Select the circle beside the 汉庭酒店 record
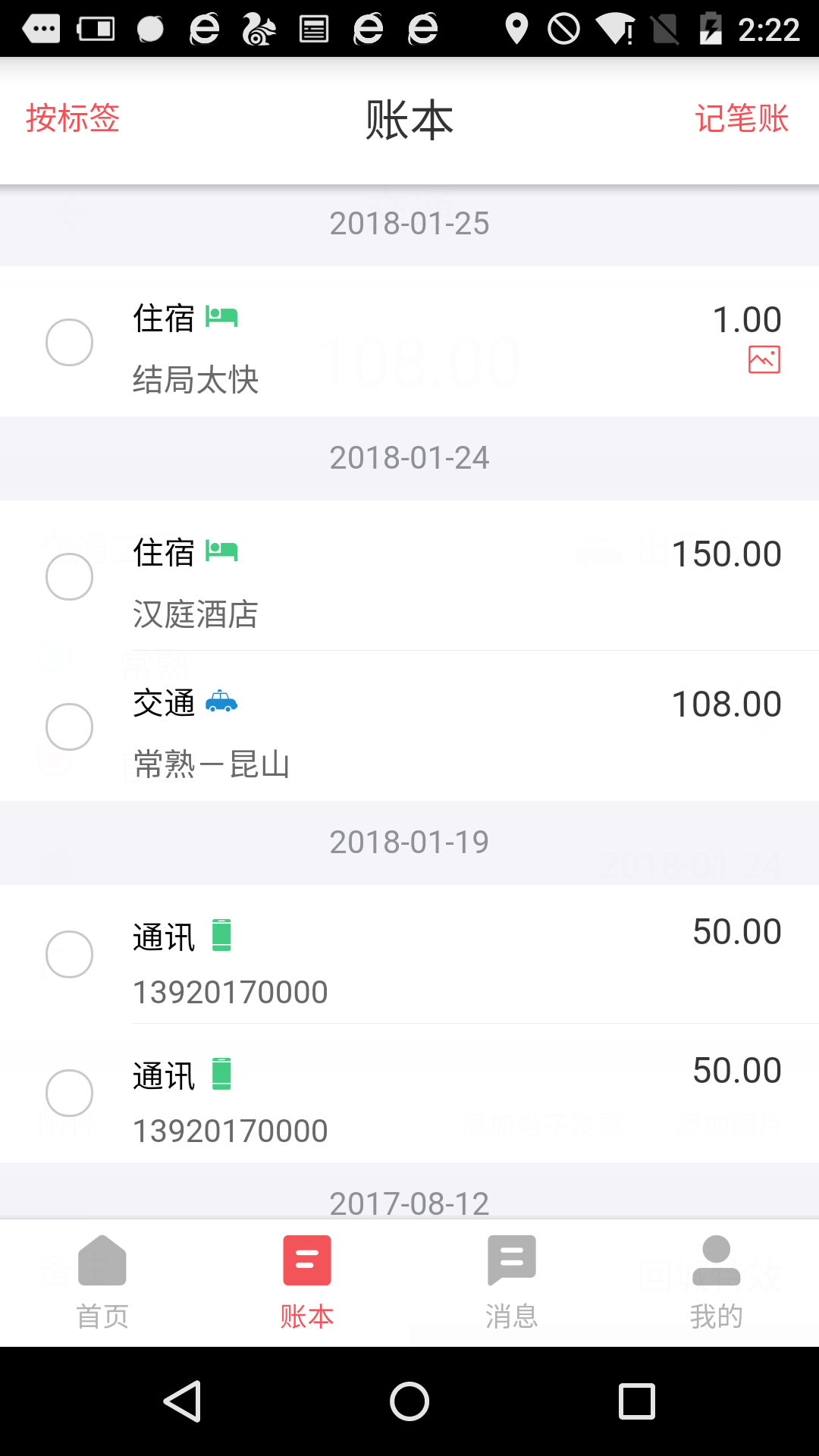This screenshot has width=819, height=1456. [69, 576]
